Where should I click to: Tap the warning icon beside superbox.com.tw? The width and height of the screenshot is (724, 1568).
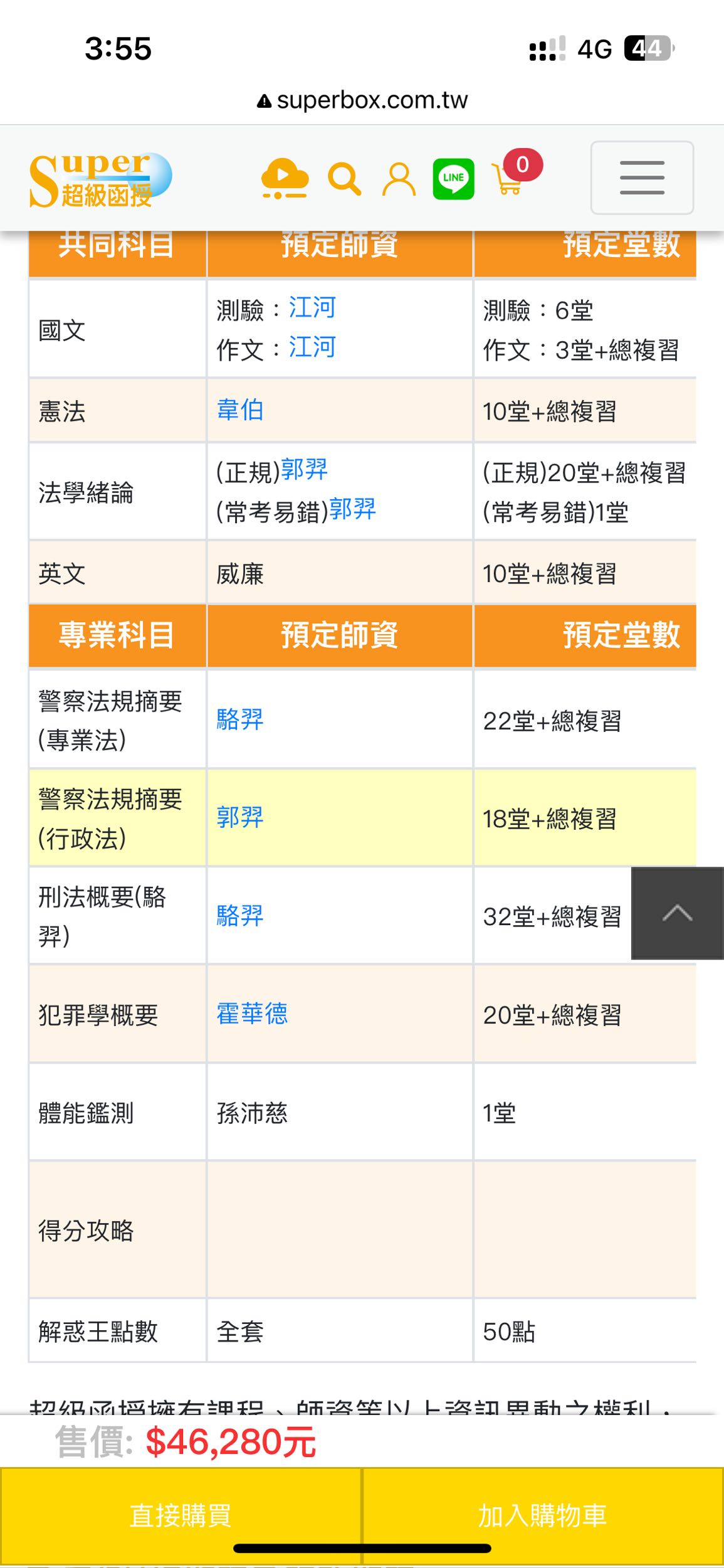[x=264, y=99]
